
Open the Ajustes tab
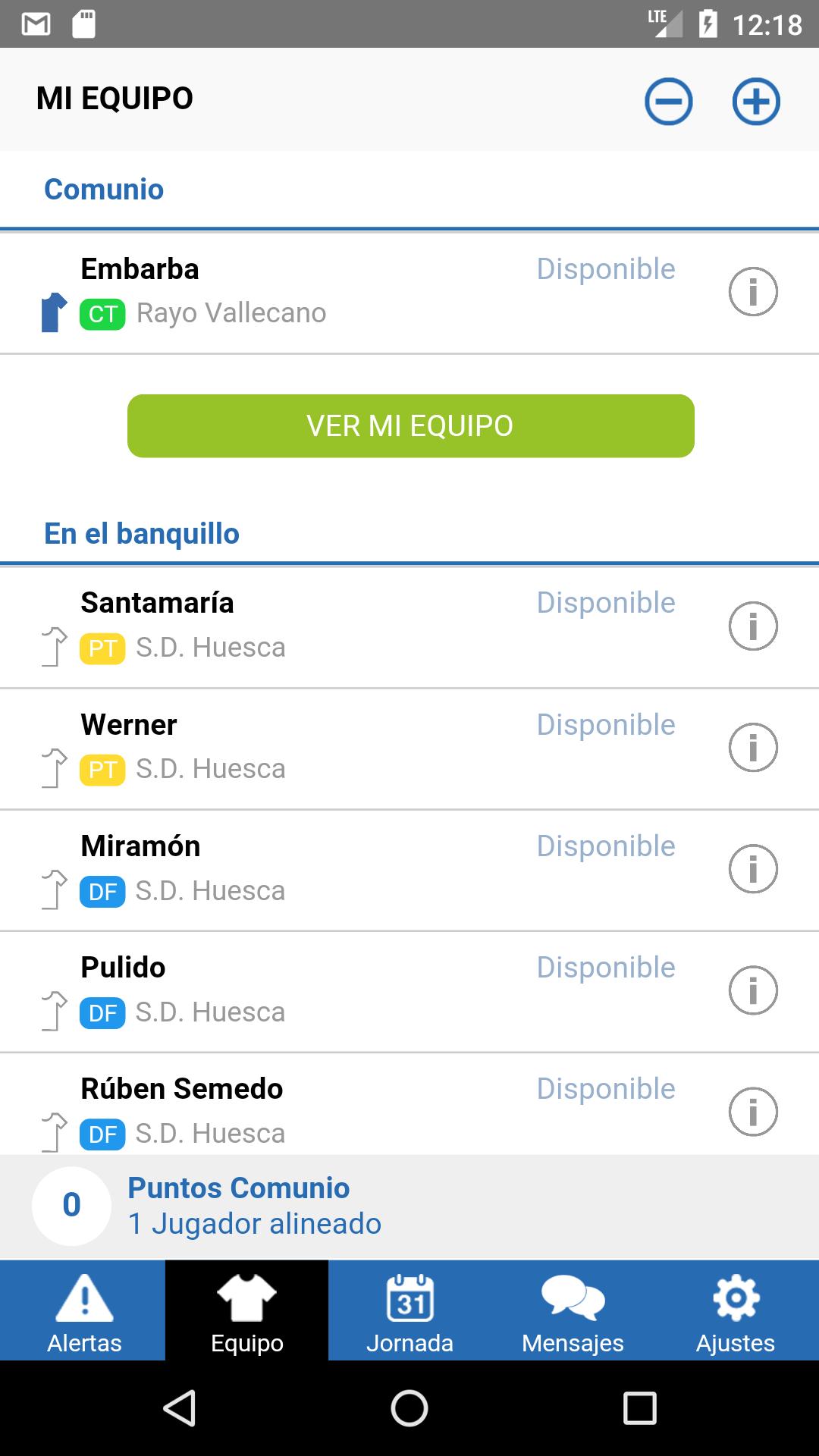click(x=735, y=1310)
